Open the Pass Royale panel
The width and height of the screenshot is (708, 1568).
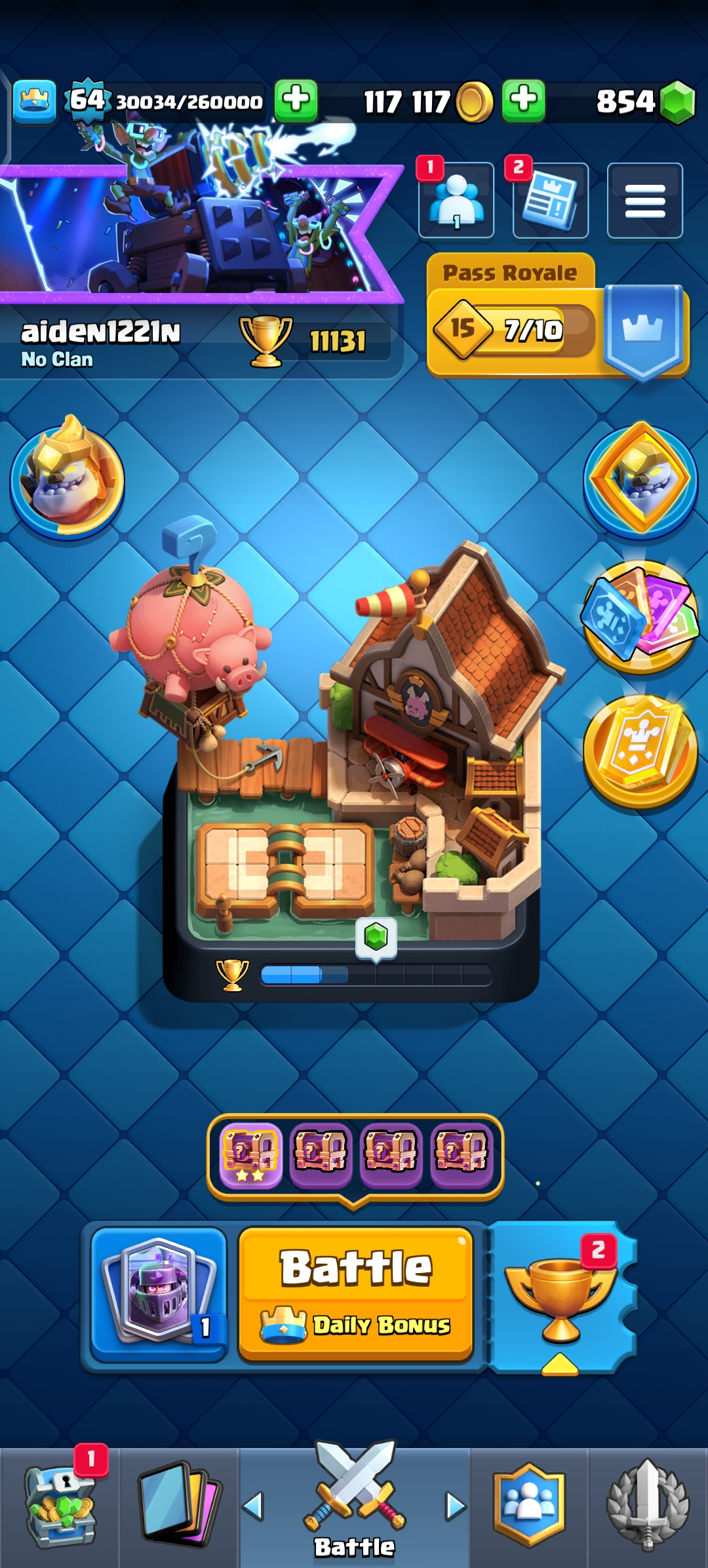tap(557, 316)
